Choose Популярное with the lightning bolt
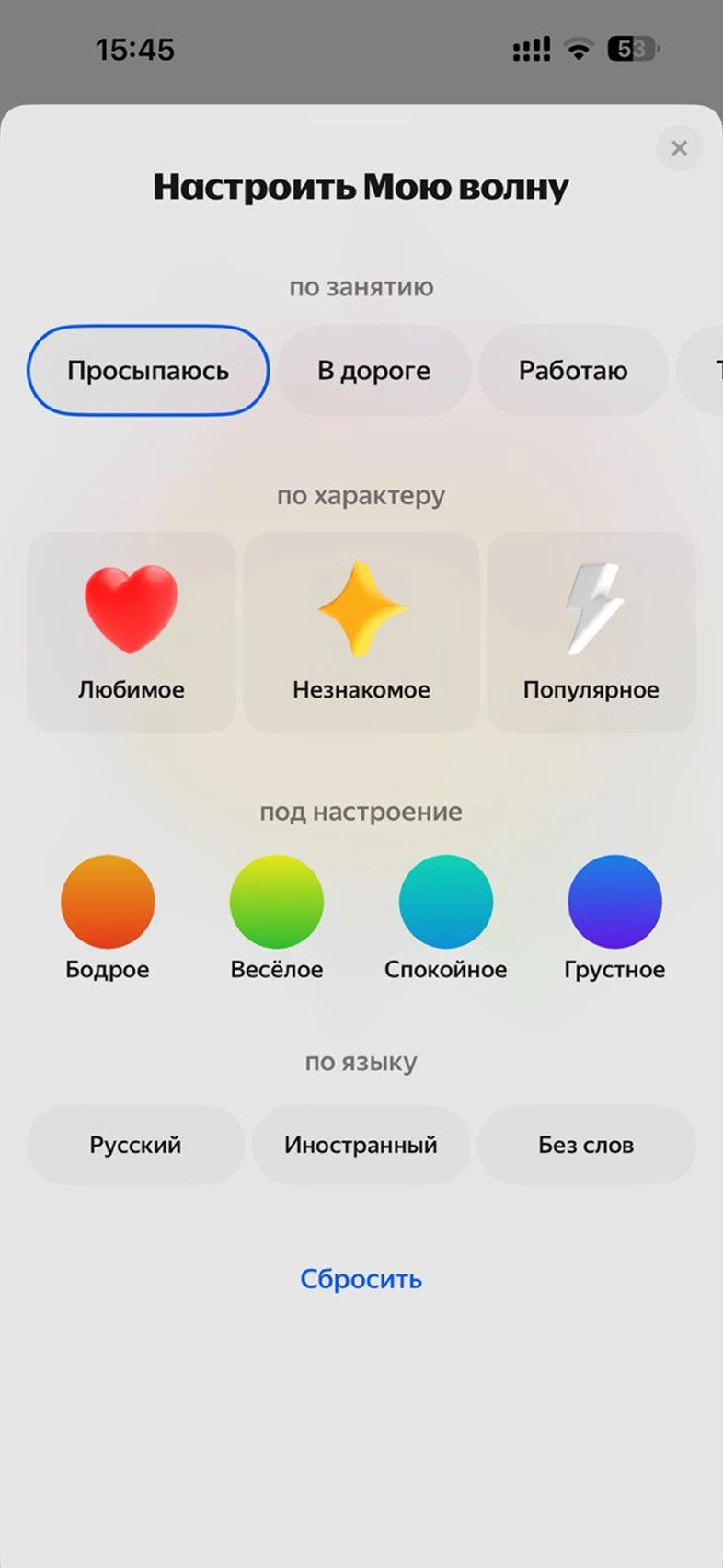The height and width of the screenshot is (1568, 723). (x=591, y=632)
